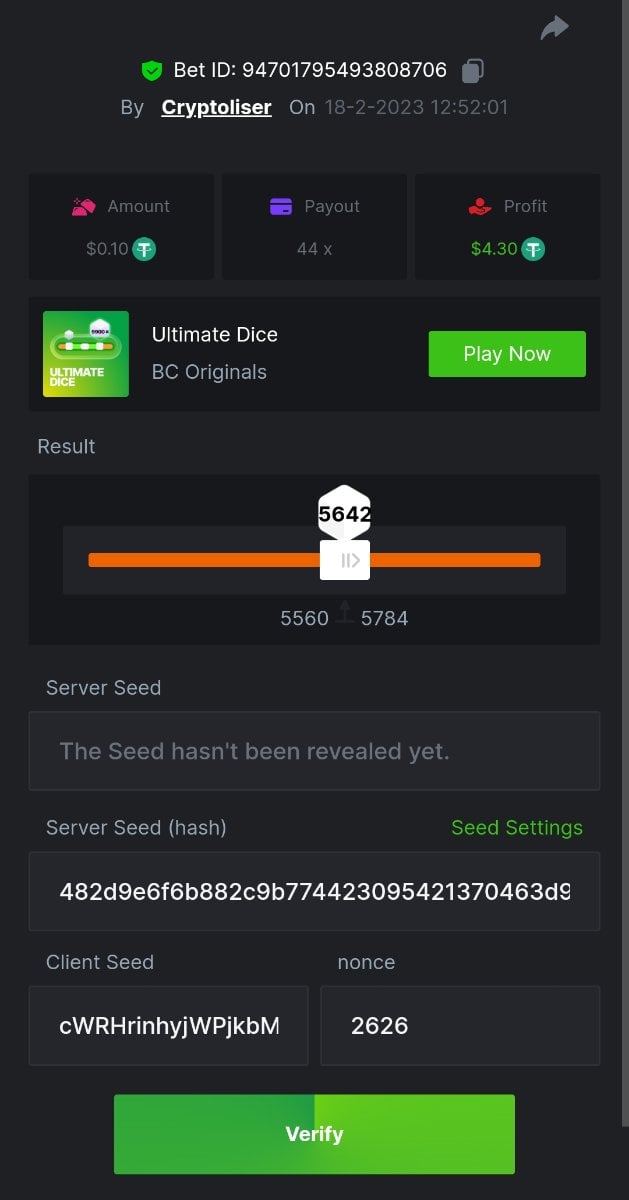
Task: Copy the Bet ID
Action: [473, 70]
